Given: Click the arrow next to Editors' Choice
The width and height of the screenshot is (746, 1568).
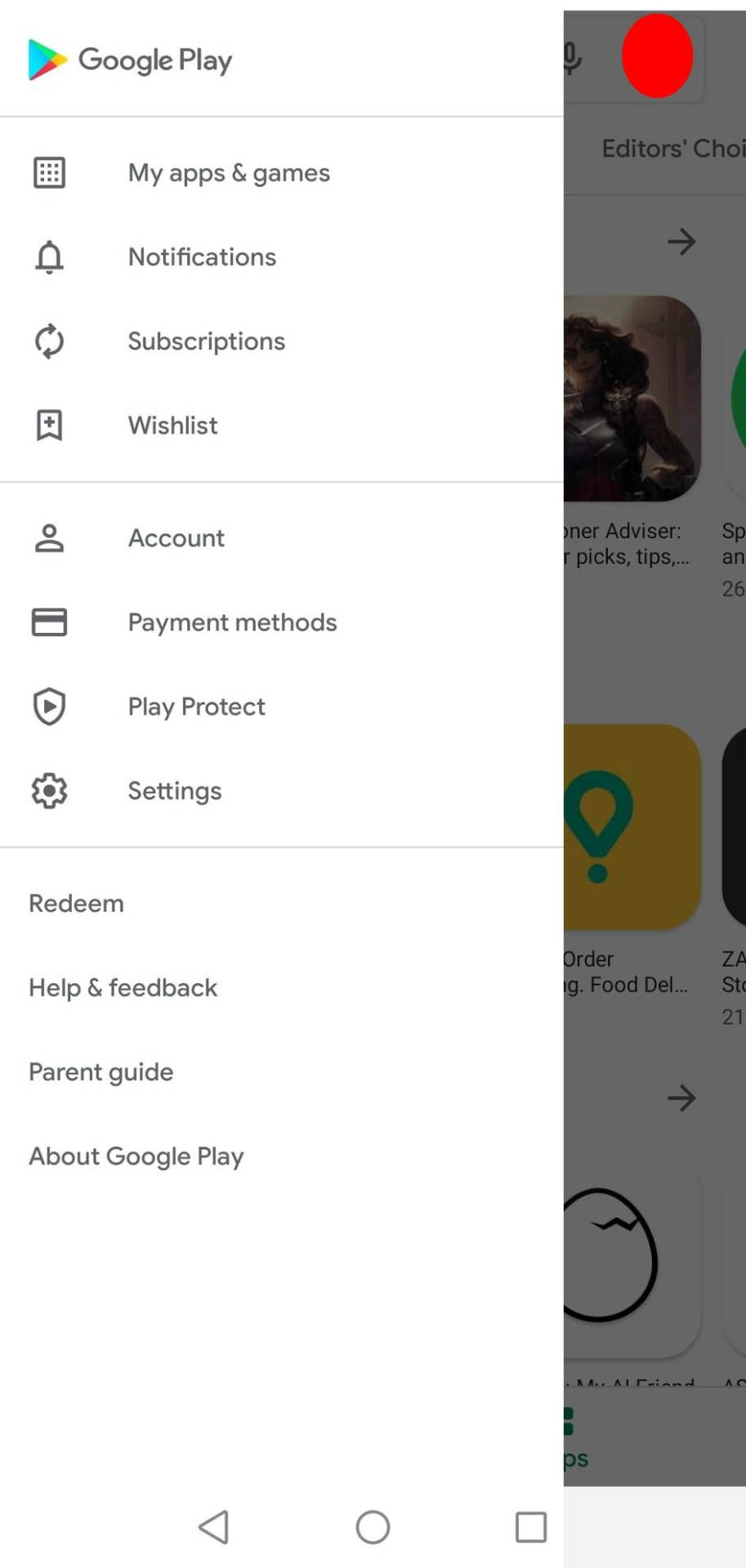Looking at the screenshot, I should coord(681,242).
